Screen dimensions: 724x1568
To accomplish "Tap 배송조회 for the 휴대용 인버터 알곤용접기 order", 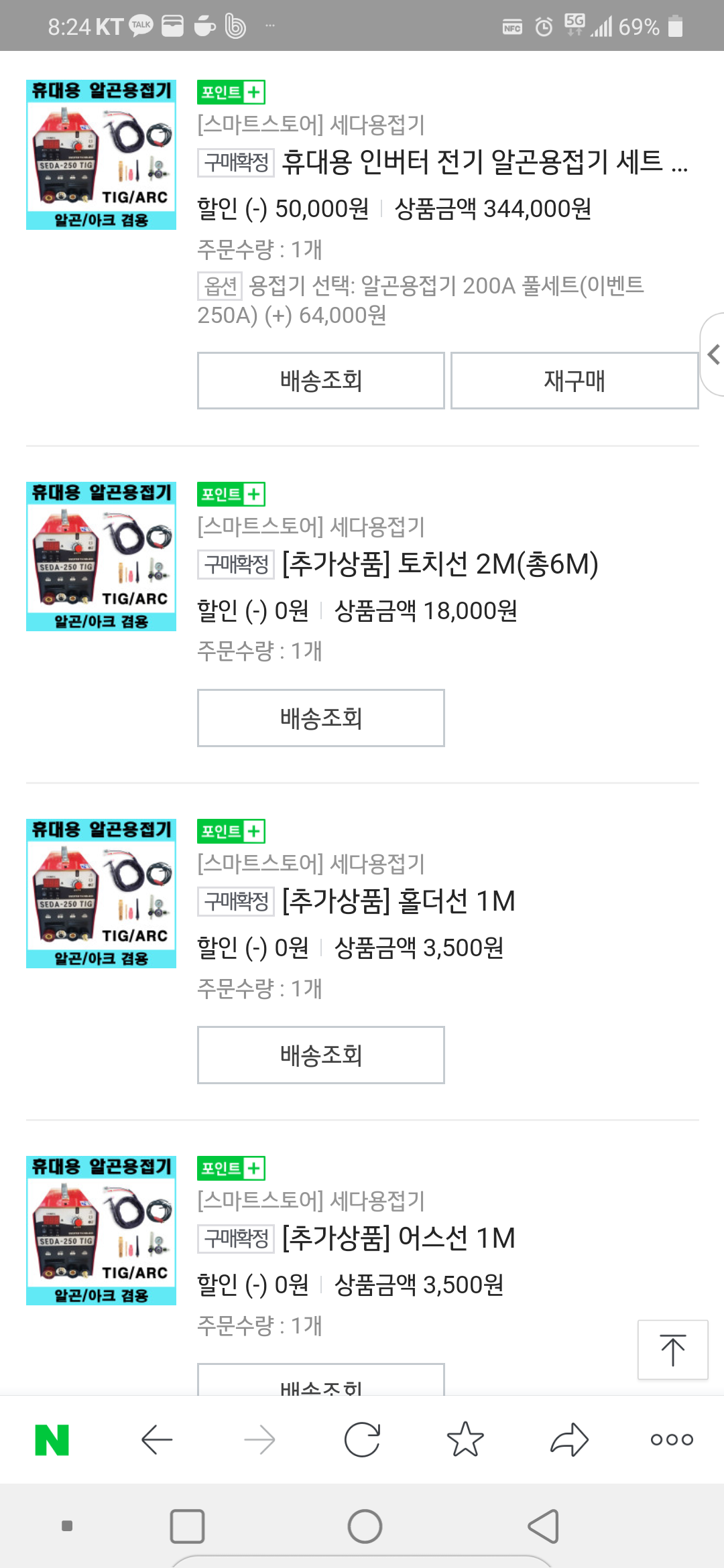I will (x=320, y=381).
